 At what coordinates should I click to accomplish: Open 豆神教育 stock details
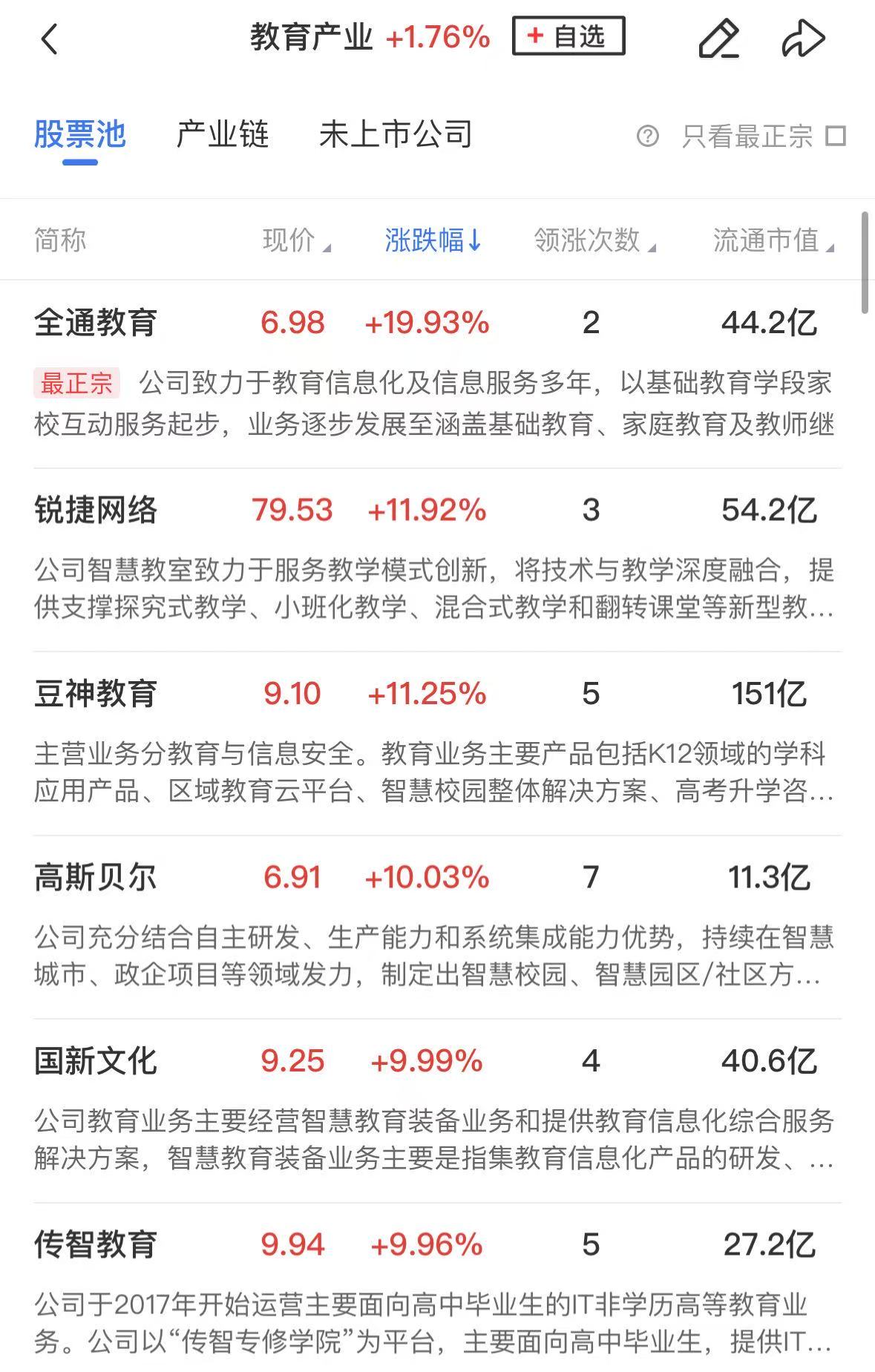(96, 694)
